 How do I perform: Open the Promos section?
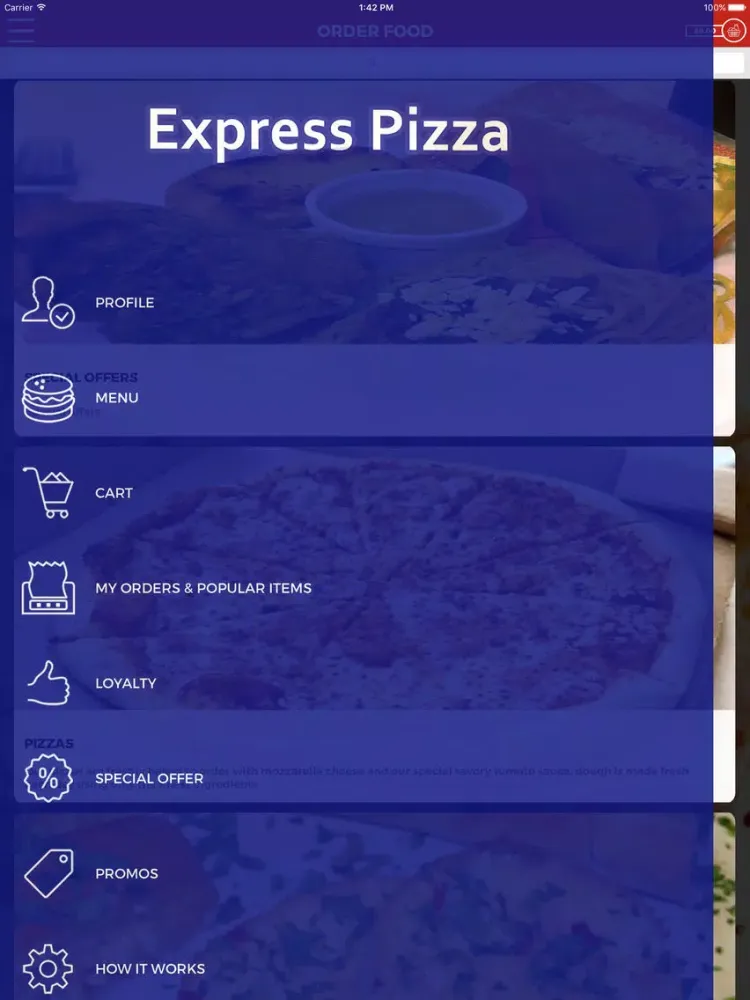(x=126, y=873)
